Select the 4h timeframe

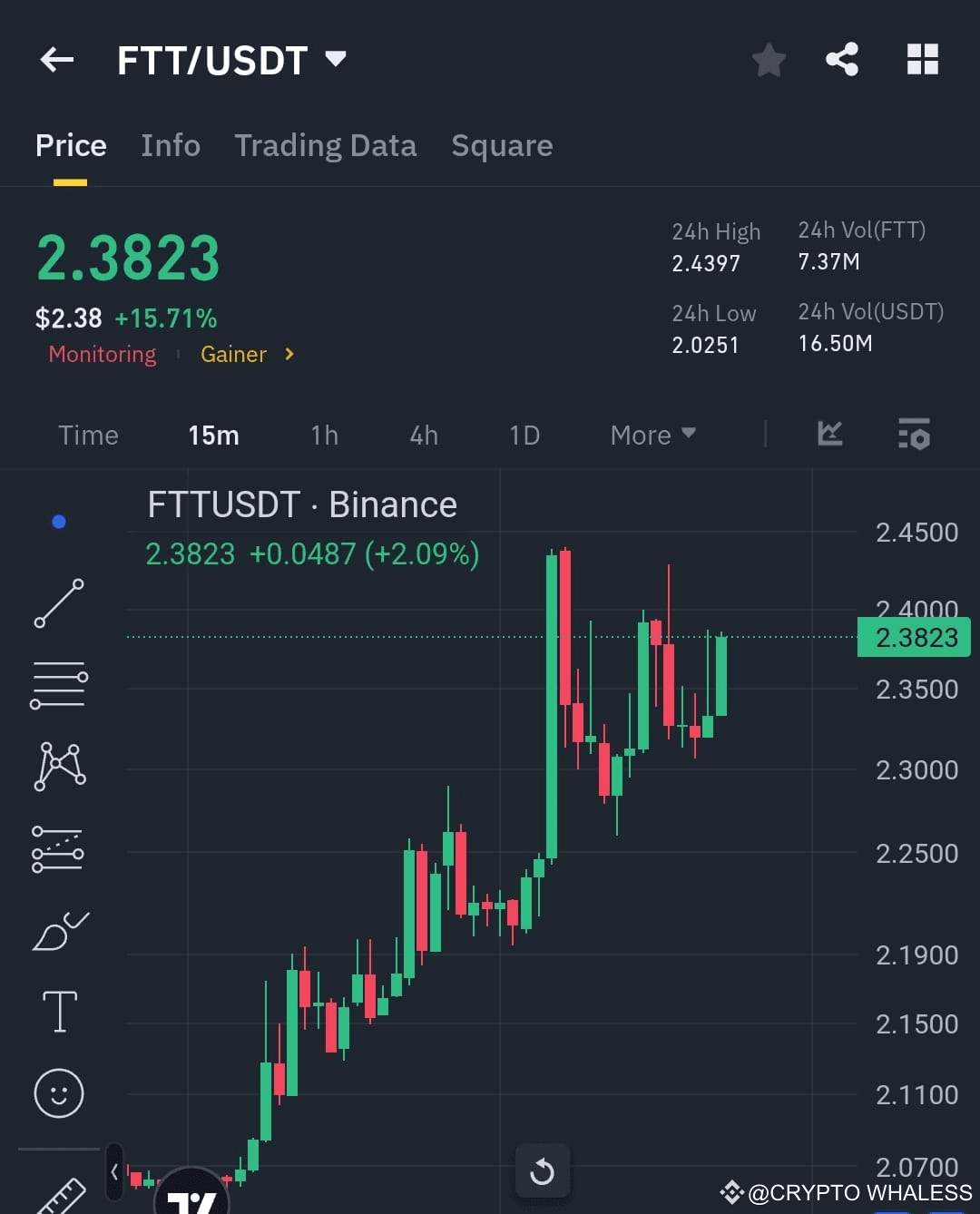[423, 435]
